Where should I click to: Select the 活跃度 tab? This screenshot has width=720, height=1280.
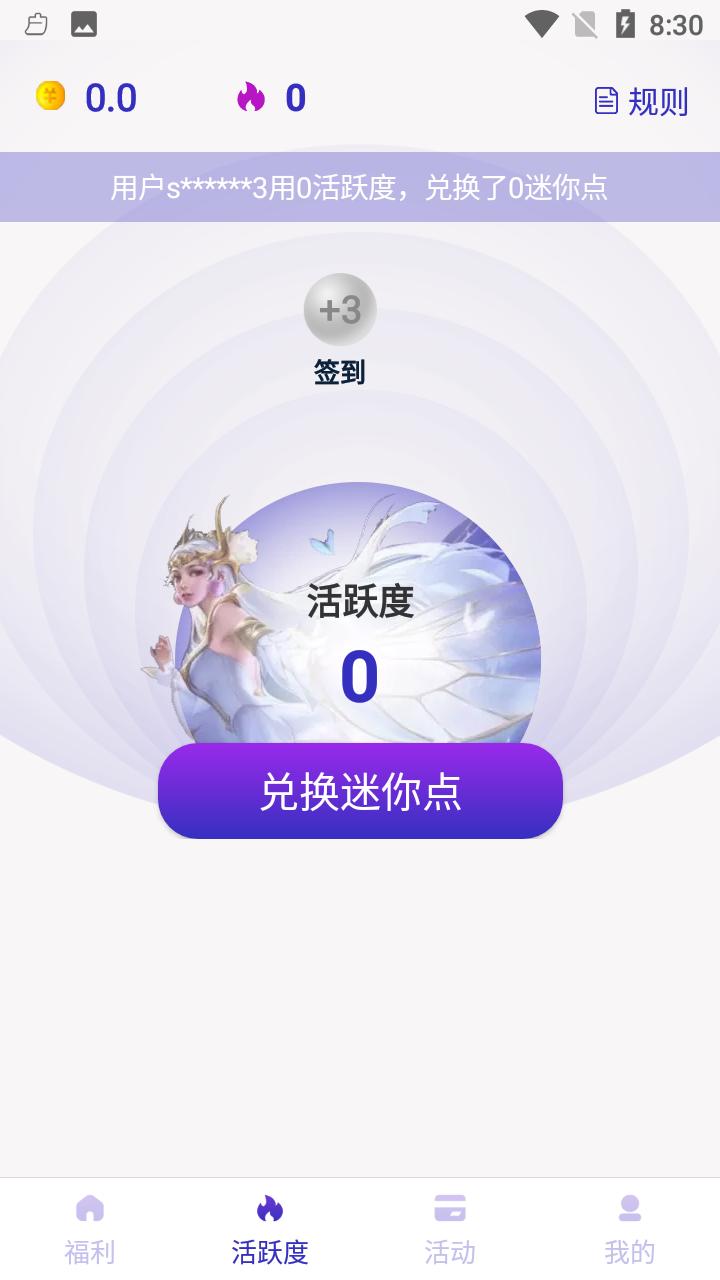[270, 1229]
